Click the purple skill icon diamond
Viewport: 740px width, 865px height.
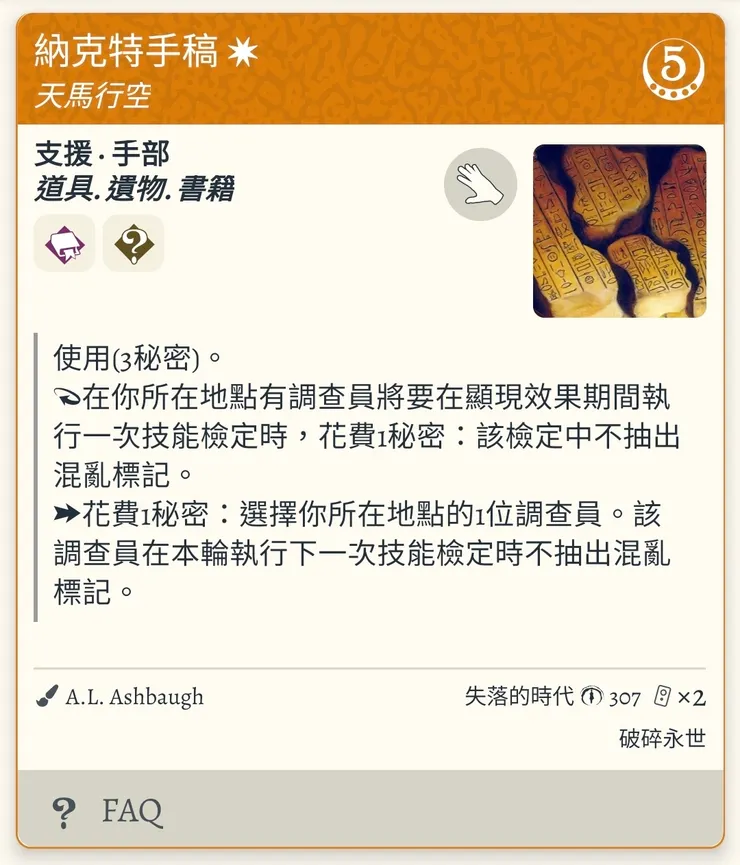(x=64, y=244)
